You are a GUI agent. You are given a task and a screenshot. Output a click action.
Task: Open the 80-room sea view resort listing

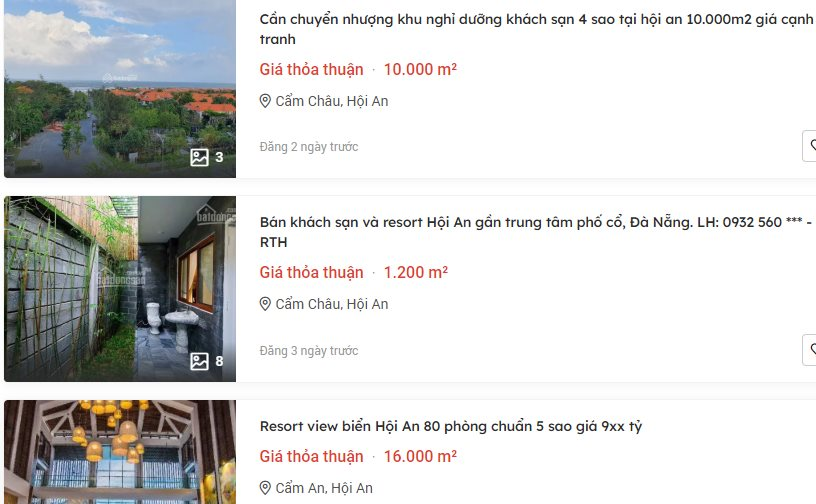coord(451,426)
